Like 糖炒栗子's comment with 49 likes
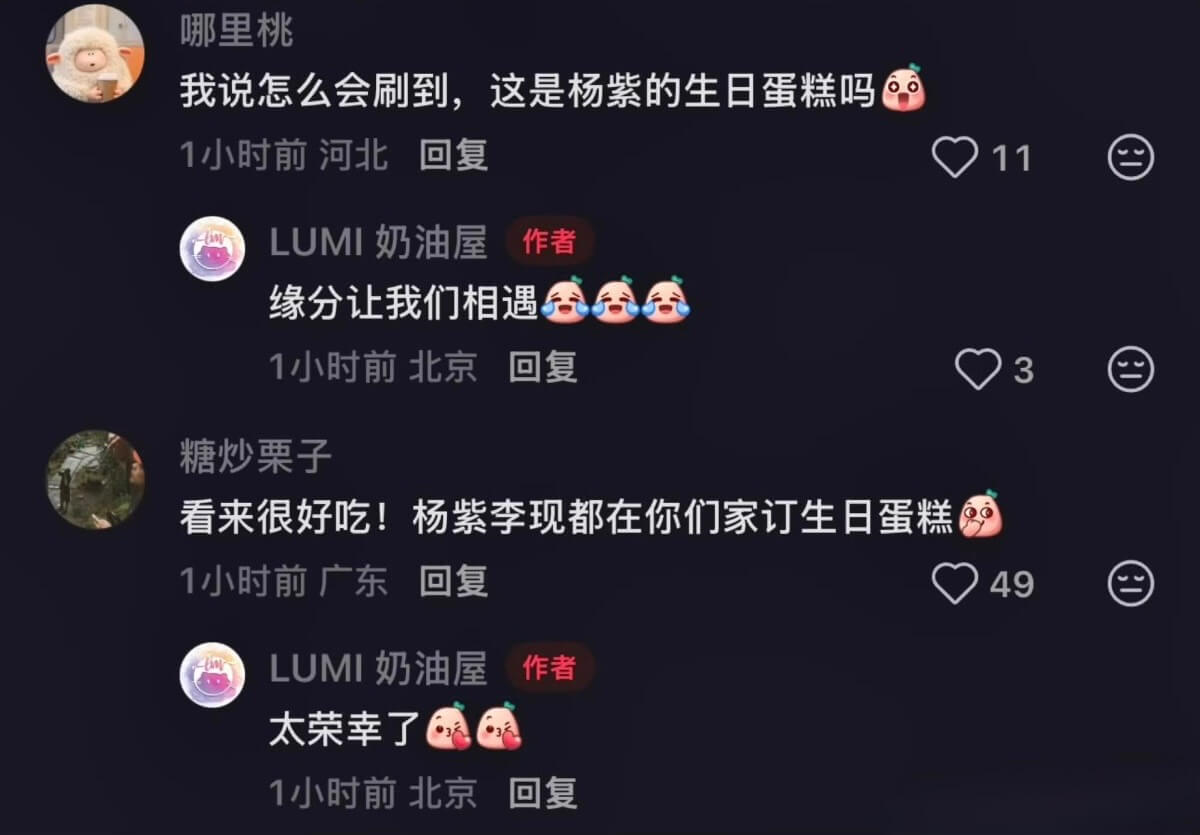The height and width of the screenshot is (835, 1200). (x=955, y=584)
